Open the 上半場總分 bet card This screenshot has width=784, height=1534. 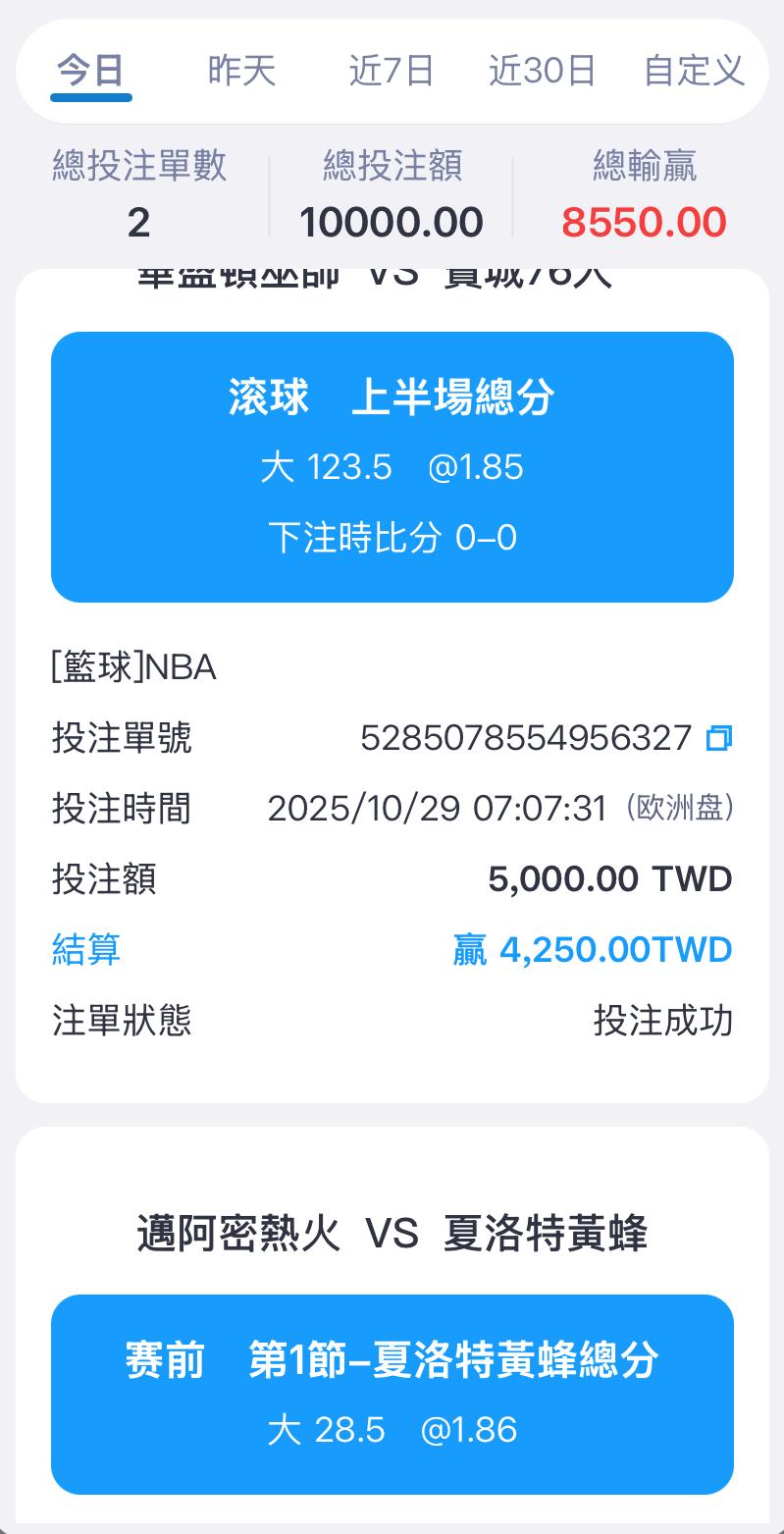click(x=392, y=467)
